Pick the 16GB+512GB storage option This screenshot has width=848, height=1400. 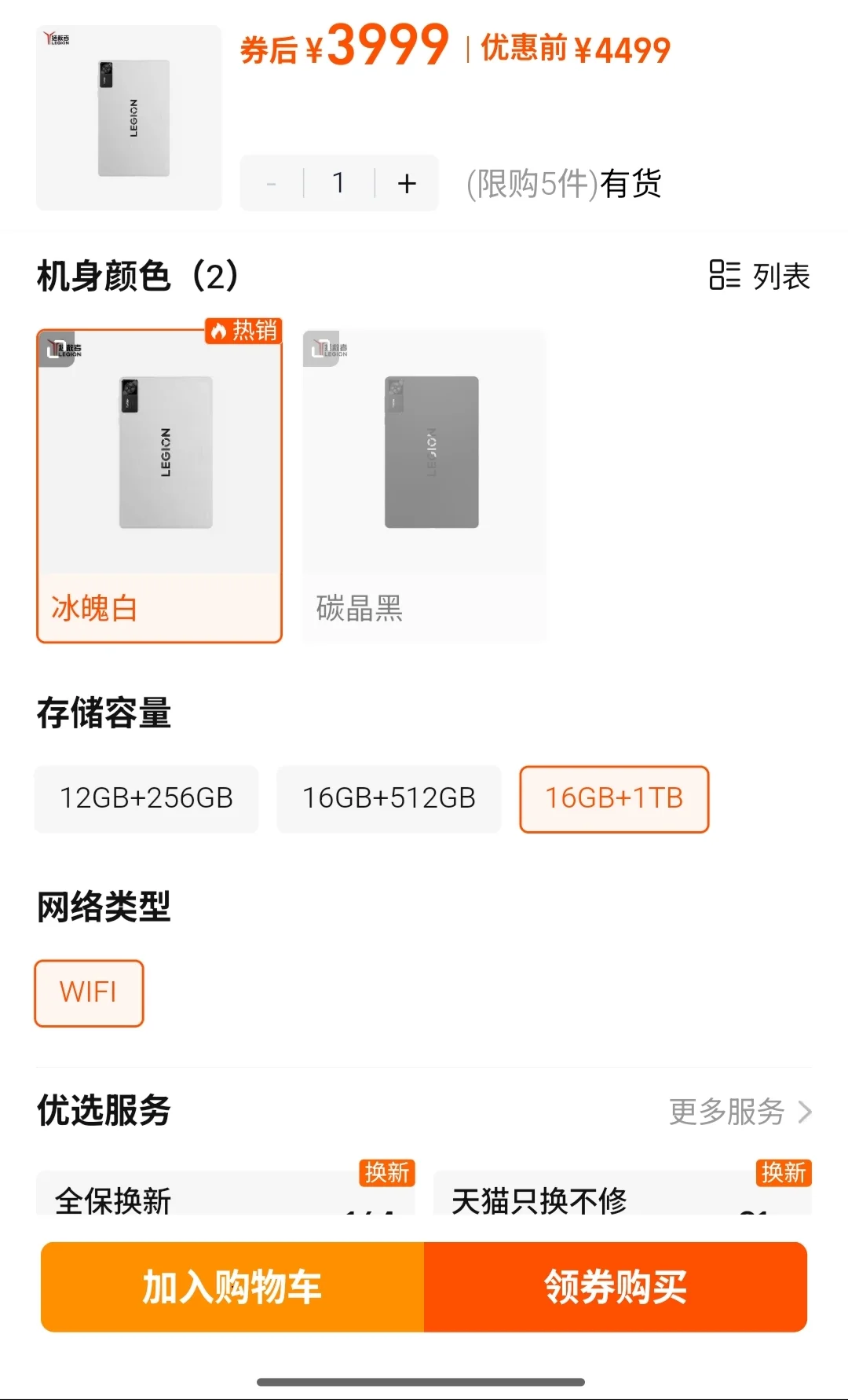pos(389,798)
